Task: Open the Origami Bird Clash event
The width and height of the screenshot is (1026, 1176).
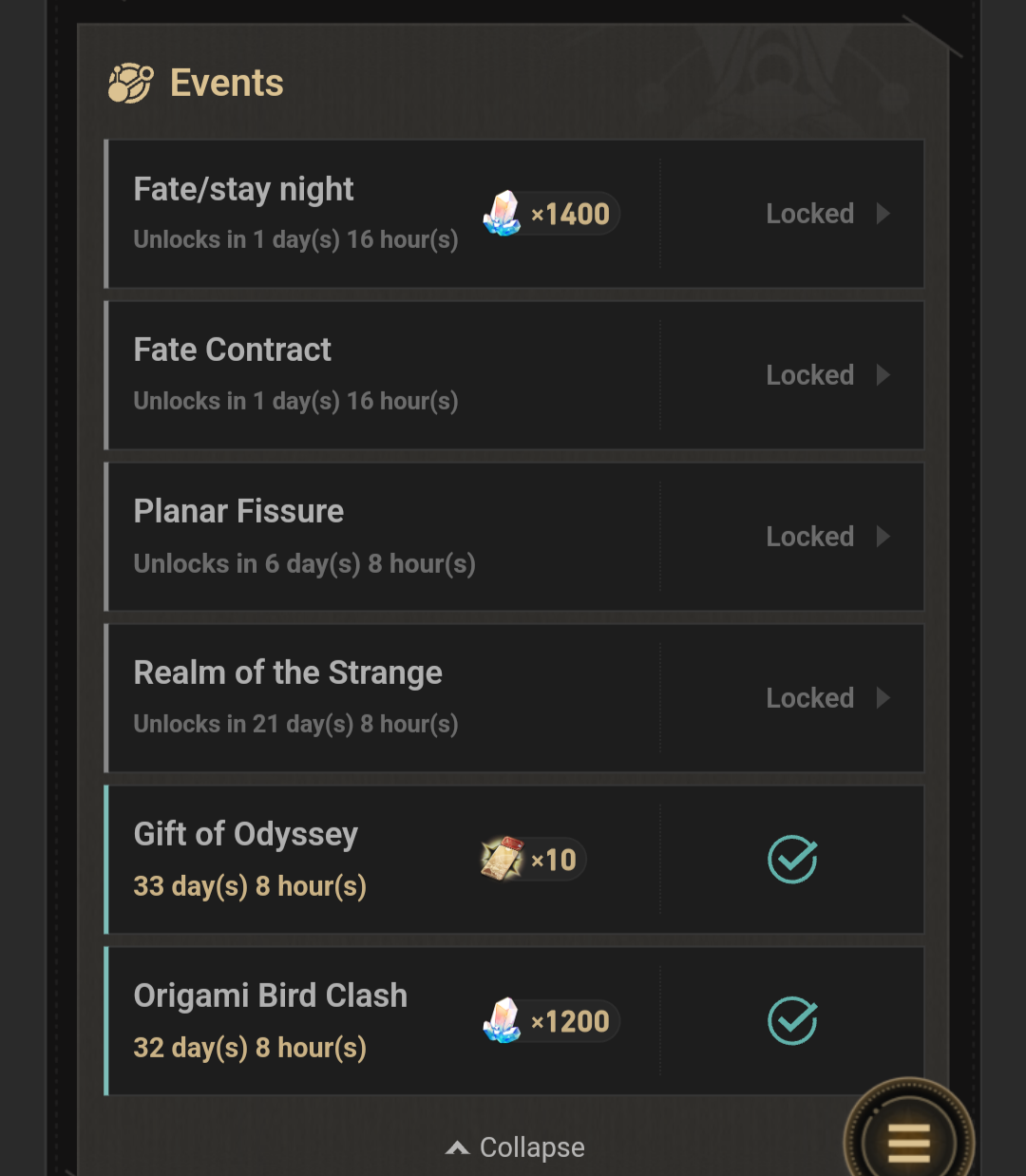Action: pos(514,1021)
